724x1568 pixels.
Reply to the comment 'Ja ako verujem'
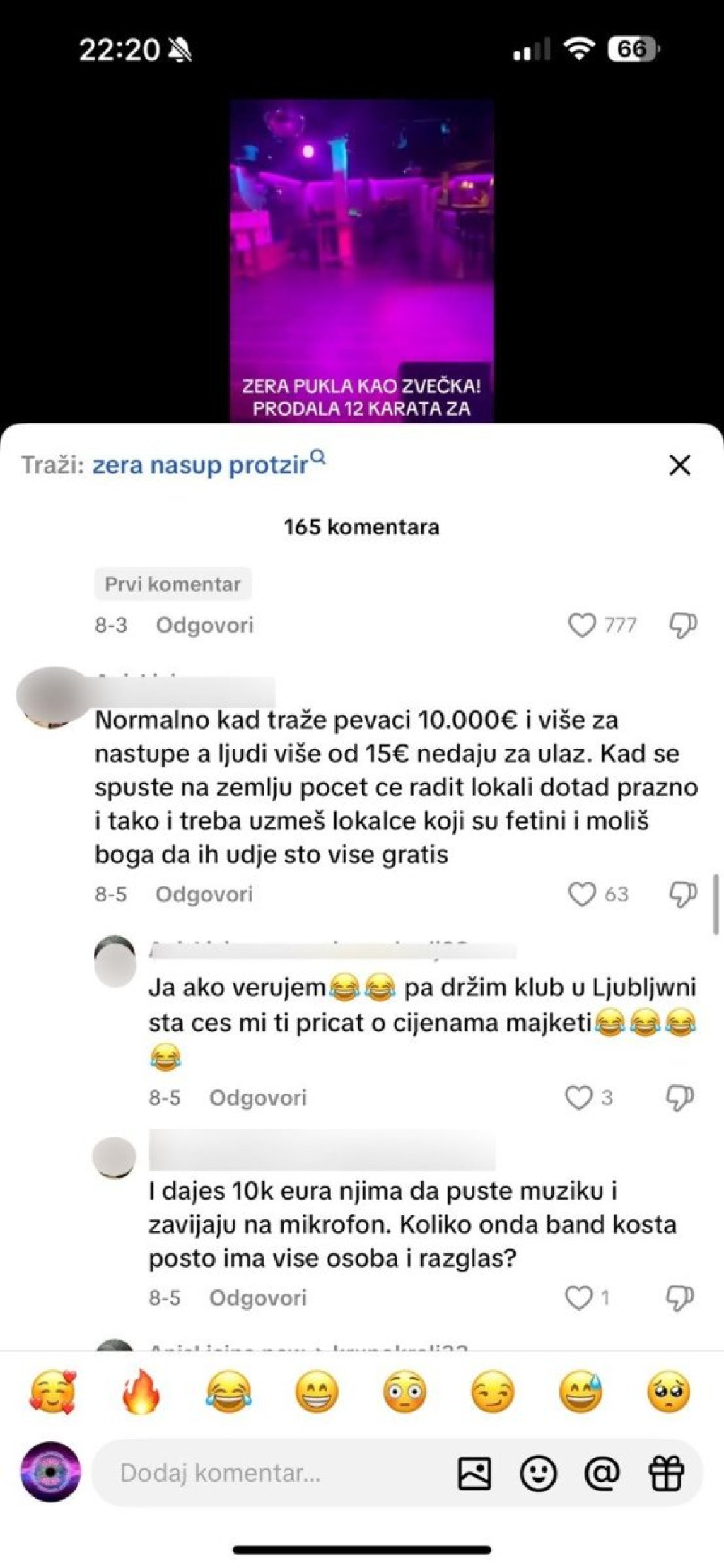(x=257, y=1098)
